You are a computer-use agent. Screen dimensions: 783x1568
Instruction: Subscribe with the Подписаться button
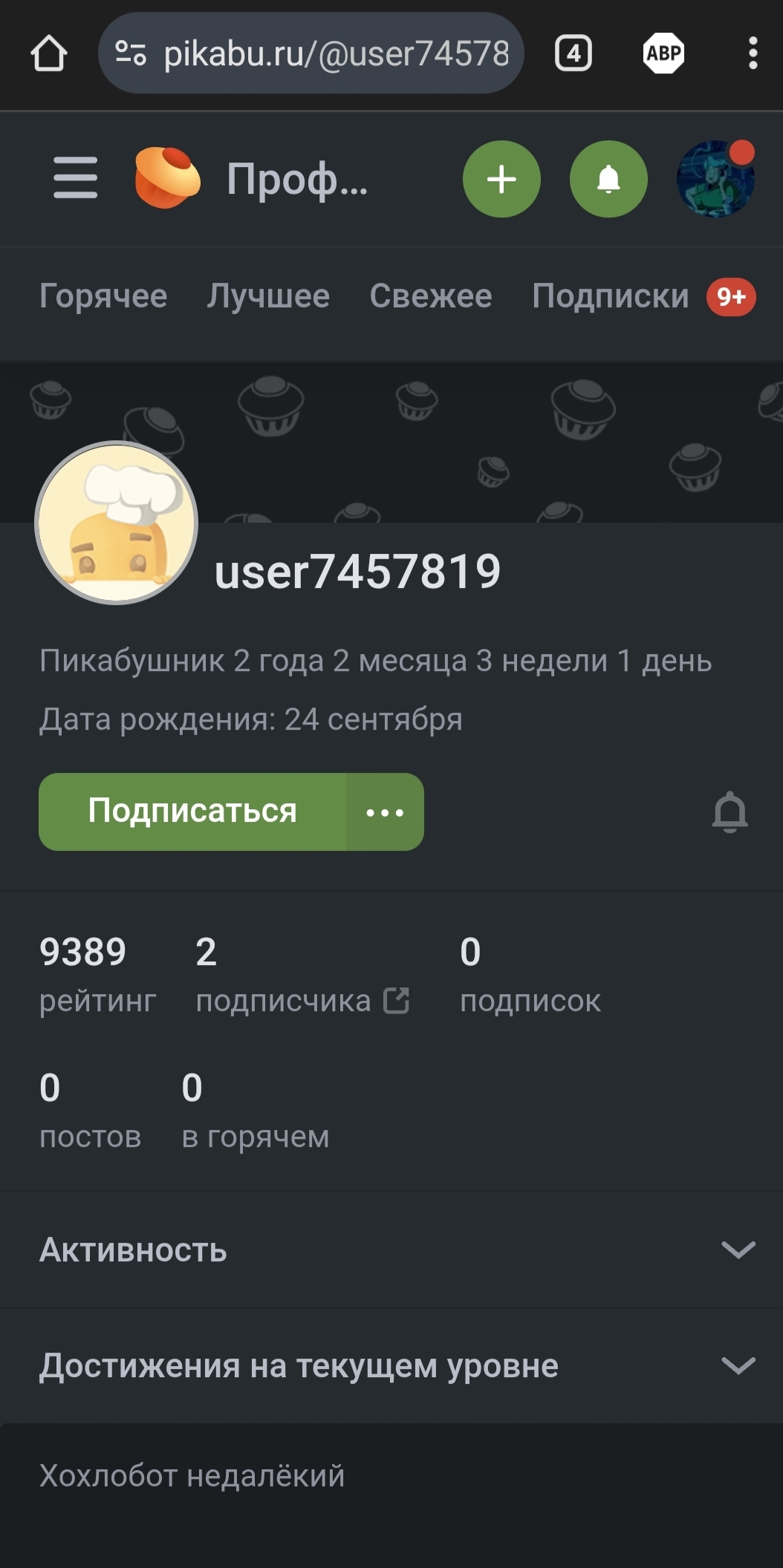pos(192,811)
